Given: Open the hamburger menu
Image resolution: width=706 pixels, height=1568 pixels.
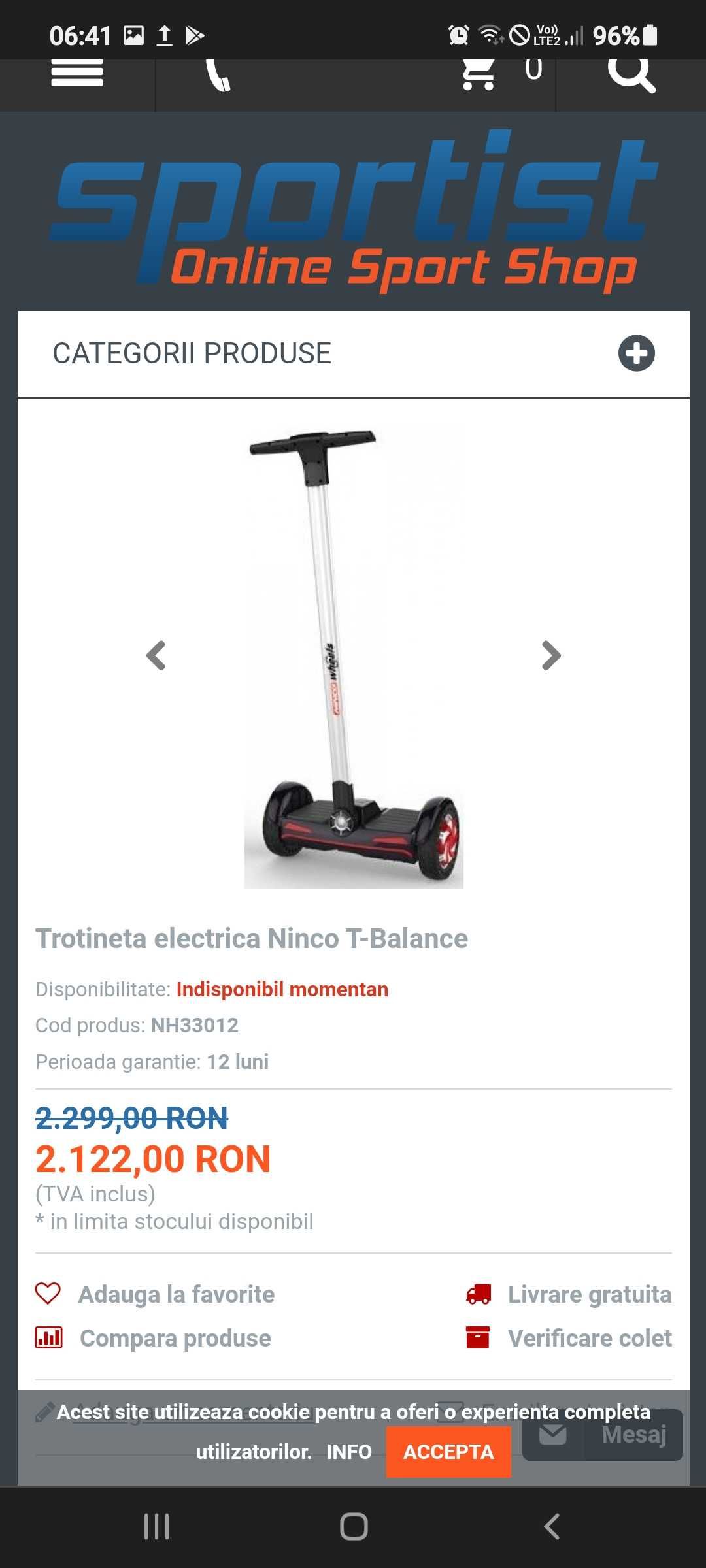Looking at the screenshot, I should pos(77,74).
